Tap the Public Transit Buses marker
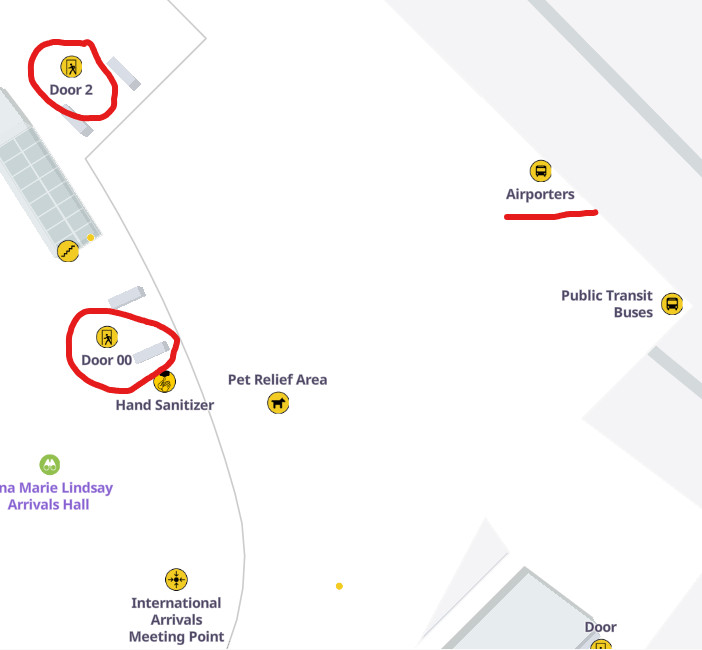Screen dimensions: 702x650 point(673,303)
